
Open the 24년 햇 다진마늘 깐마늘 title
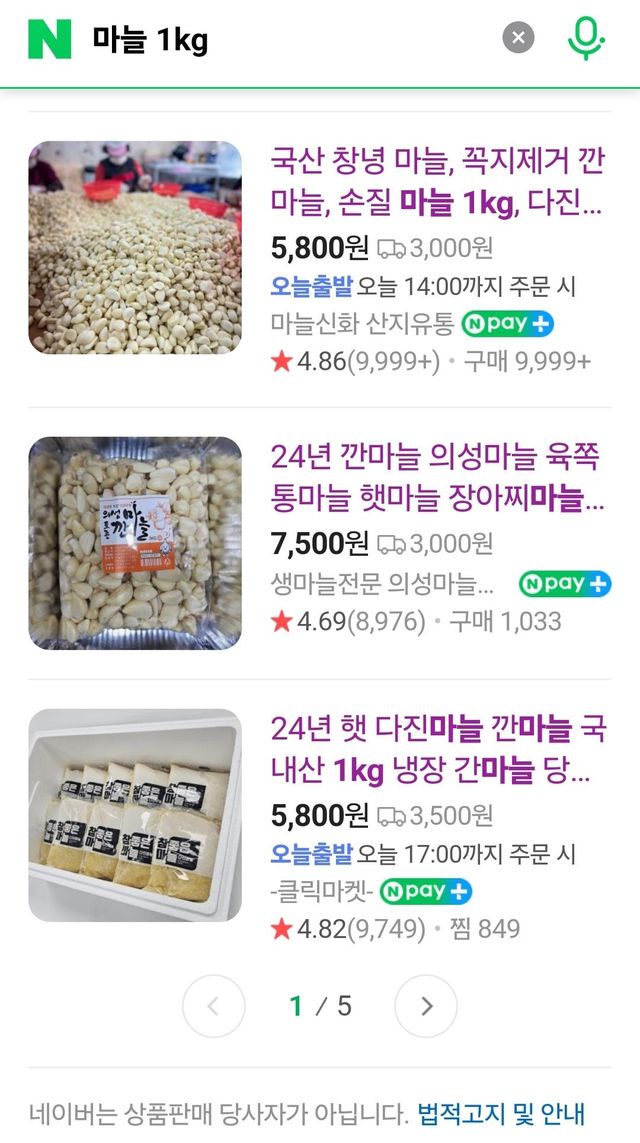(437, 749)
